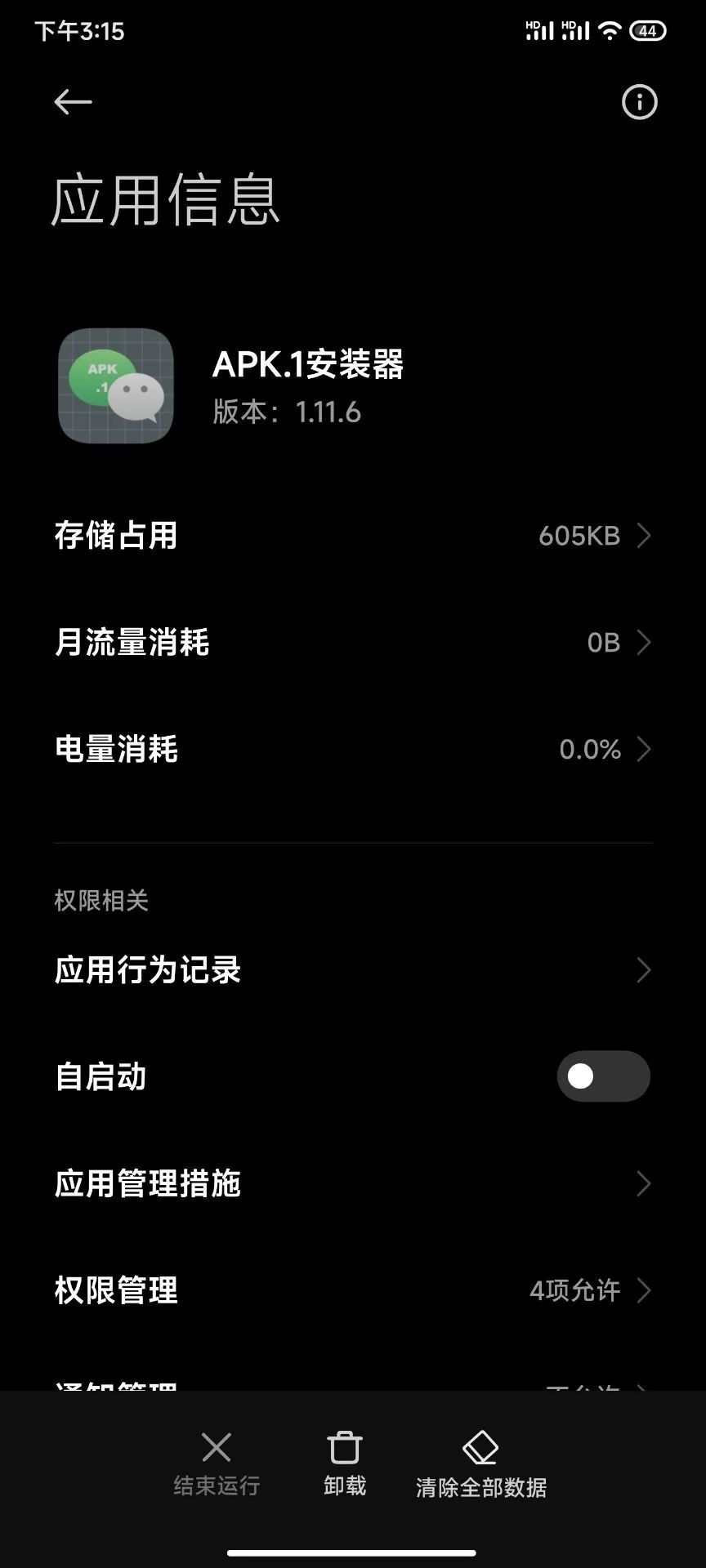Go back using the top arrow
The image size is (706, 1568).
pyautogui.click(x=73, y=102)
